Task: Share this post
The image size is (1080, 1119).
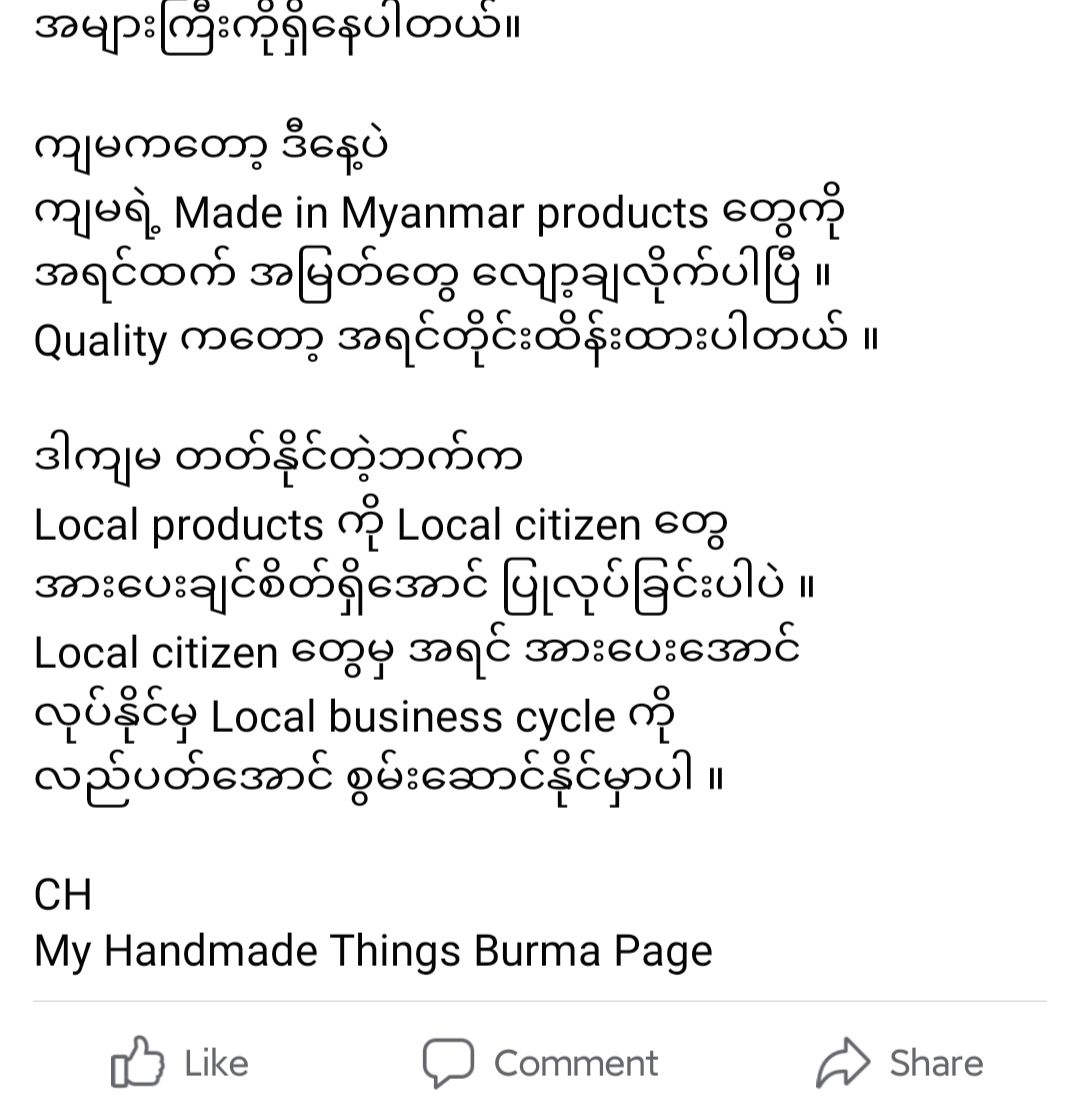Action: [x=900, y=1063]
